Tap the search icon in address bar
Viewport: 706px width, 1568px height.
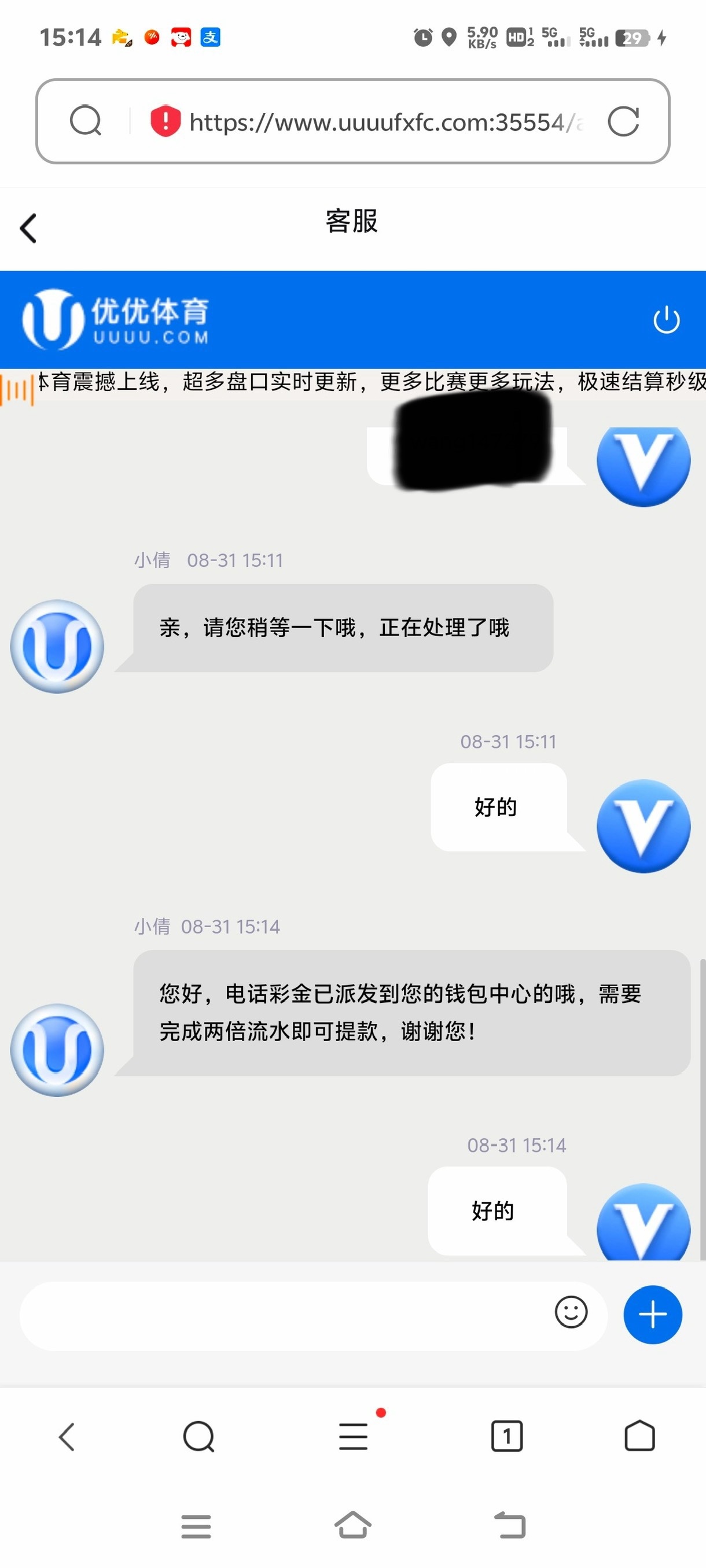(85, 120)
